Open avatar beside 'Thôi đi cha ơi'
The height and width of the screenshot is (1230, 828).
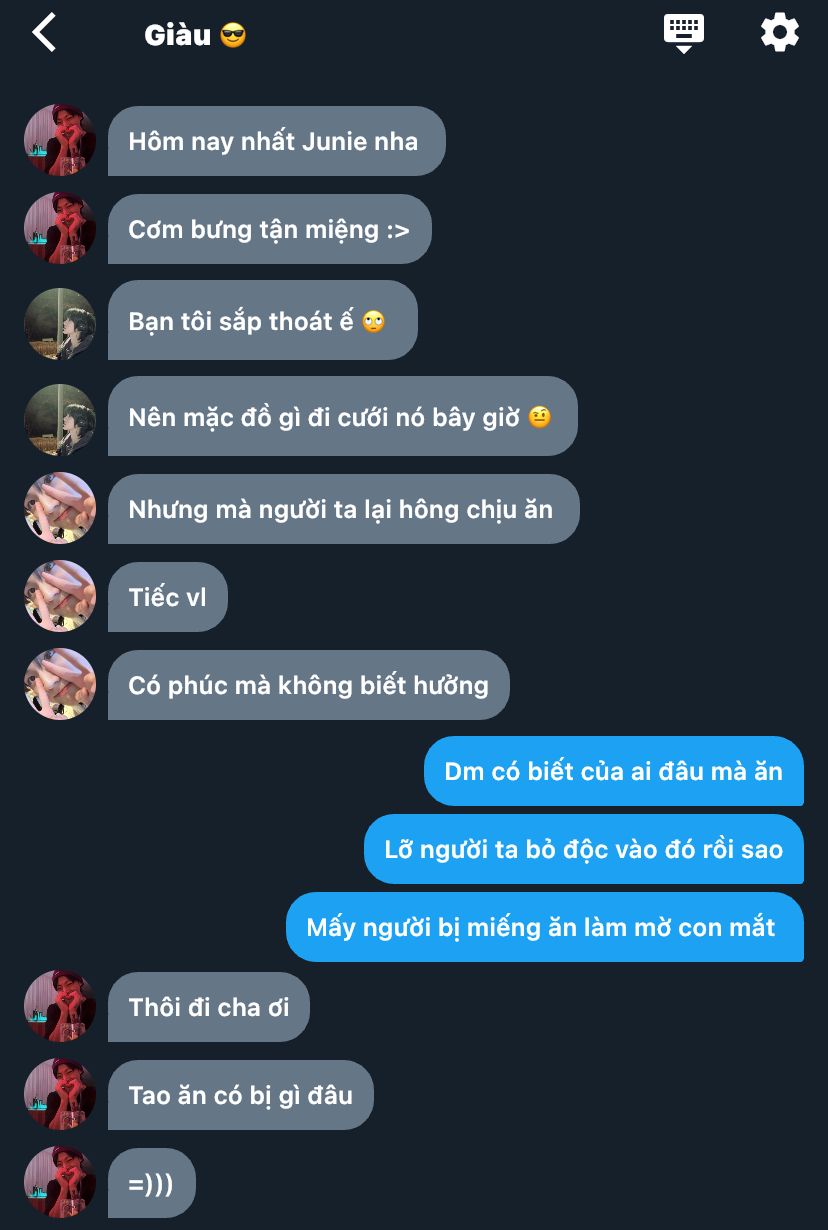(60, 1007)
